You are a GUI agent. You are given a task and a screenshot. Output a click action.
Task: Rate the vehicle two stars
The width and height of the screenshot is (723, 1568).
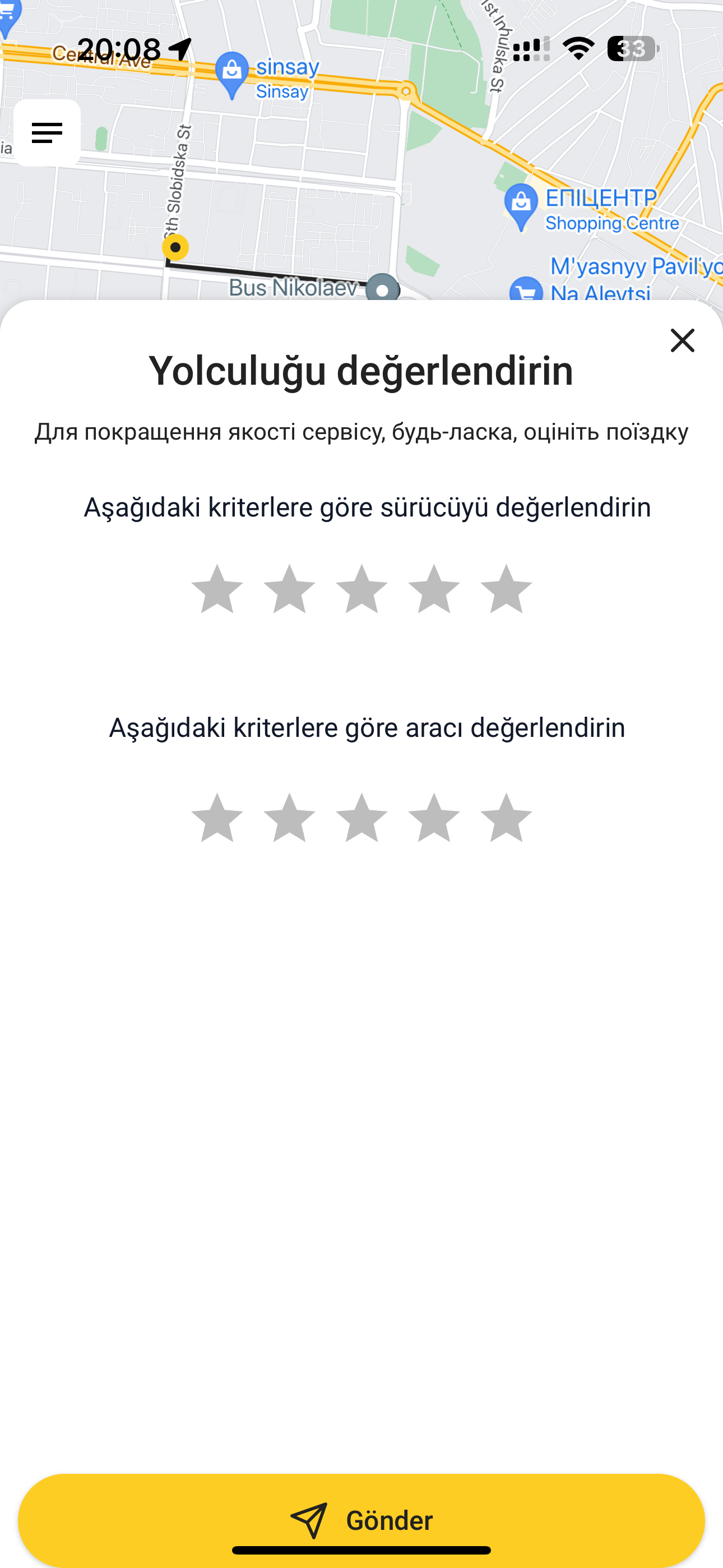pyautogui.click(x=289, y=818)
